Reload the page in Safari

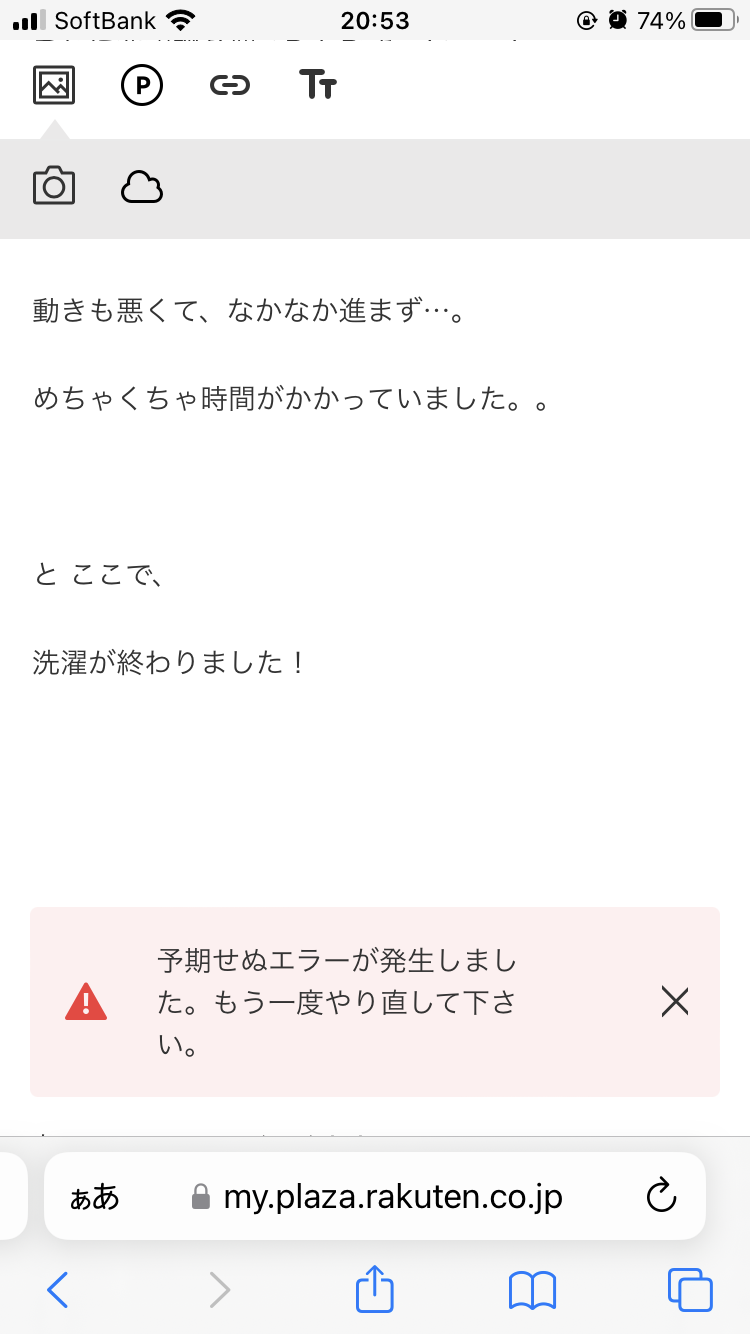click(662, 1196)
